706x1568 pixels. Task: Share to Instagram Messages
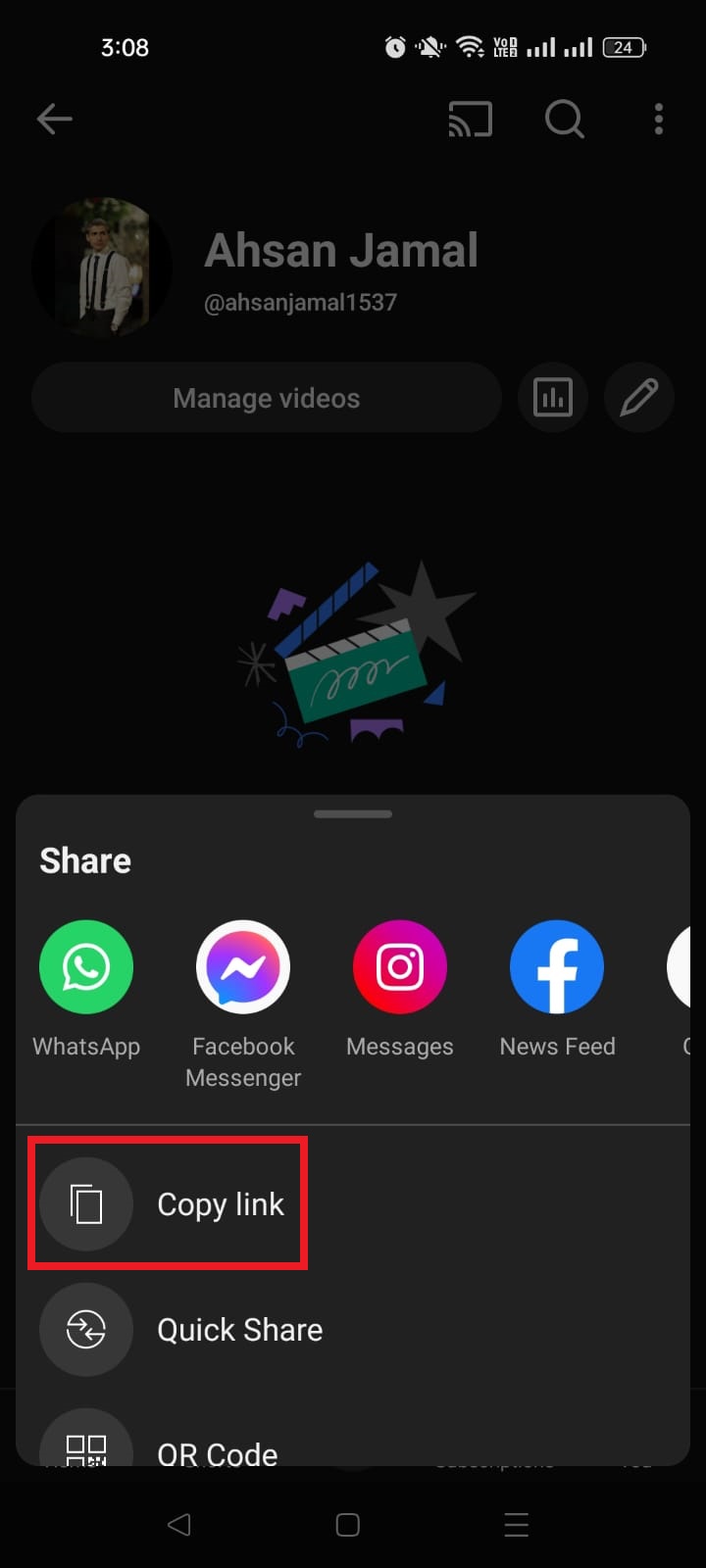[x=400, y=966]
